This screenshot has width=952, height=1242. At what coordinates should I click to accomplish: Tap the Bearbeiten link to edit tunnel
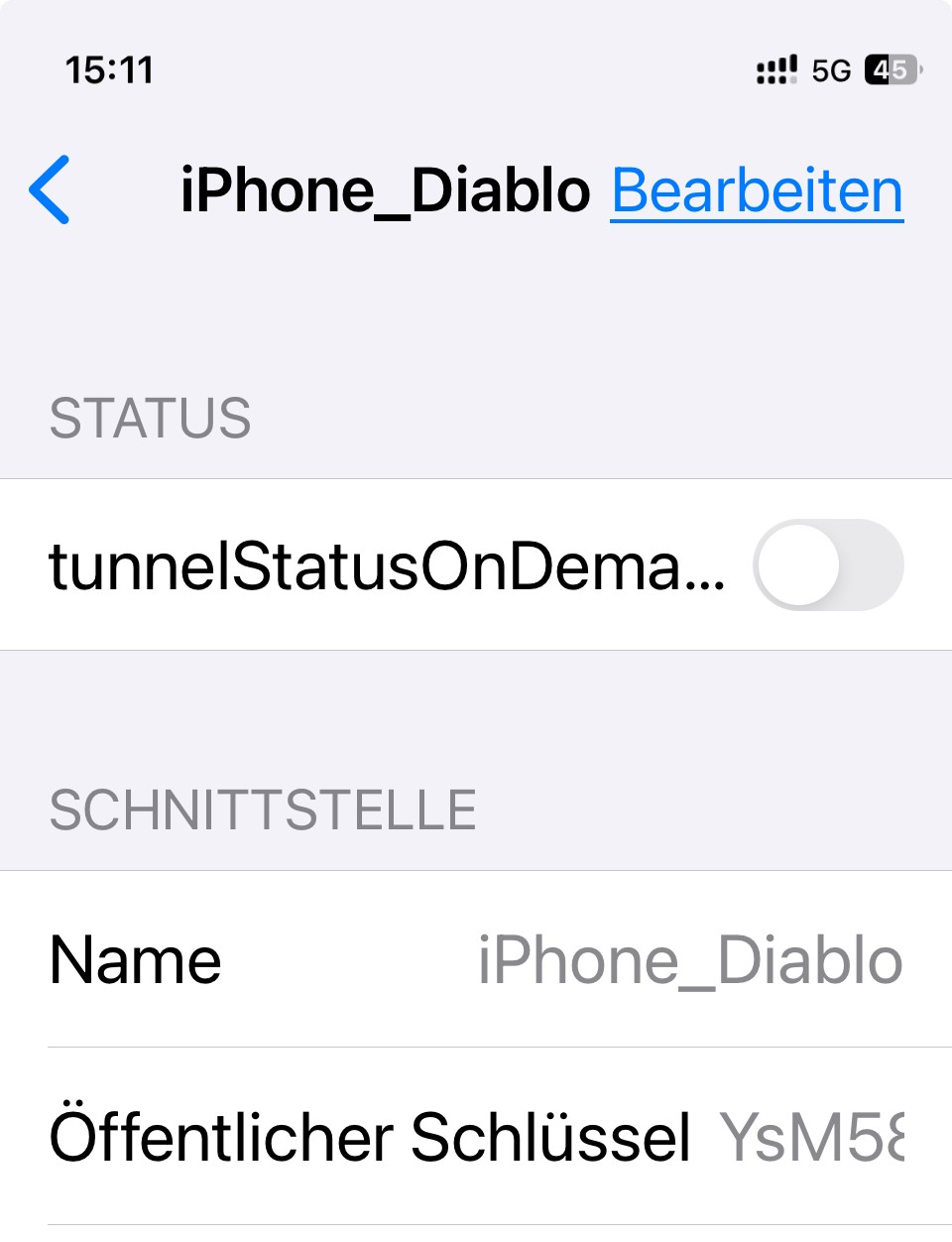[x=757, y=190]
